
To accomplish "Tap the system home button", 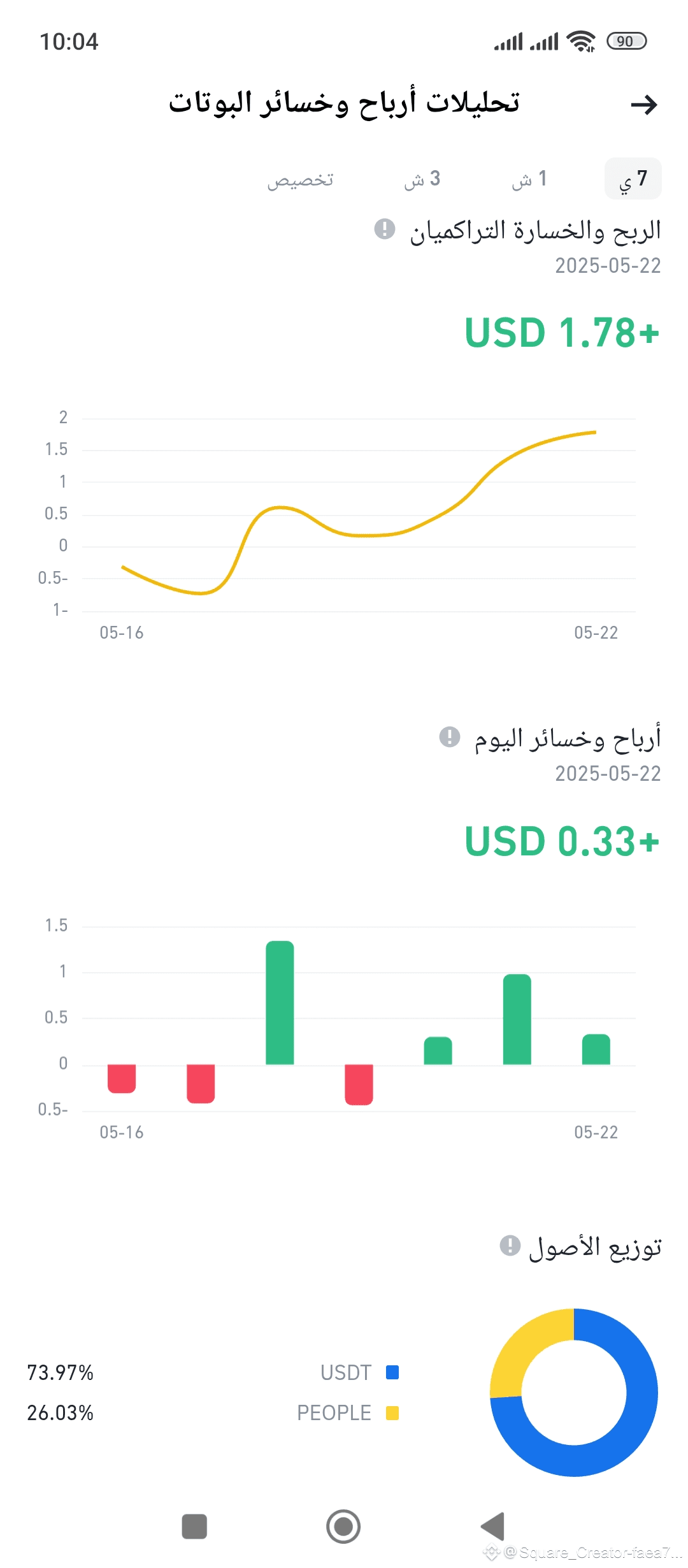I will (x=343, y=1527).
